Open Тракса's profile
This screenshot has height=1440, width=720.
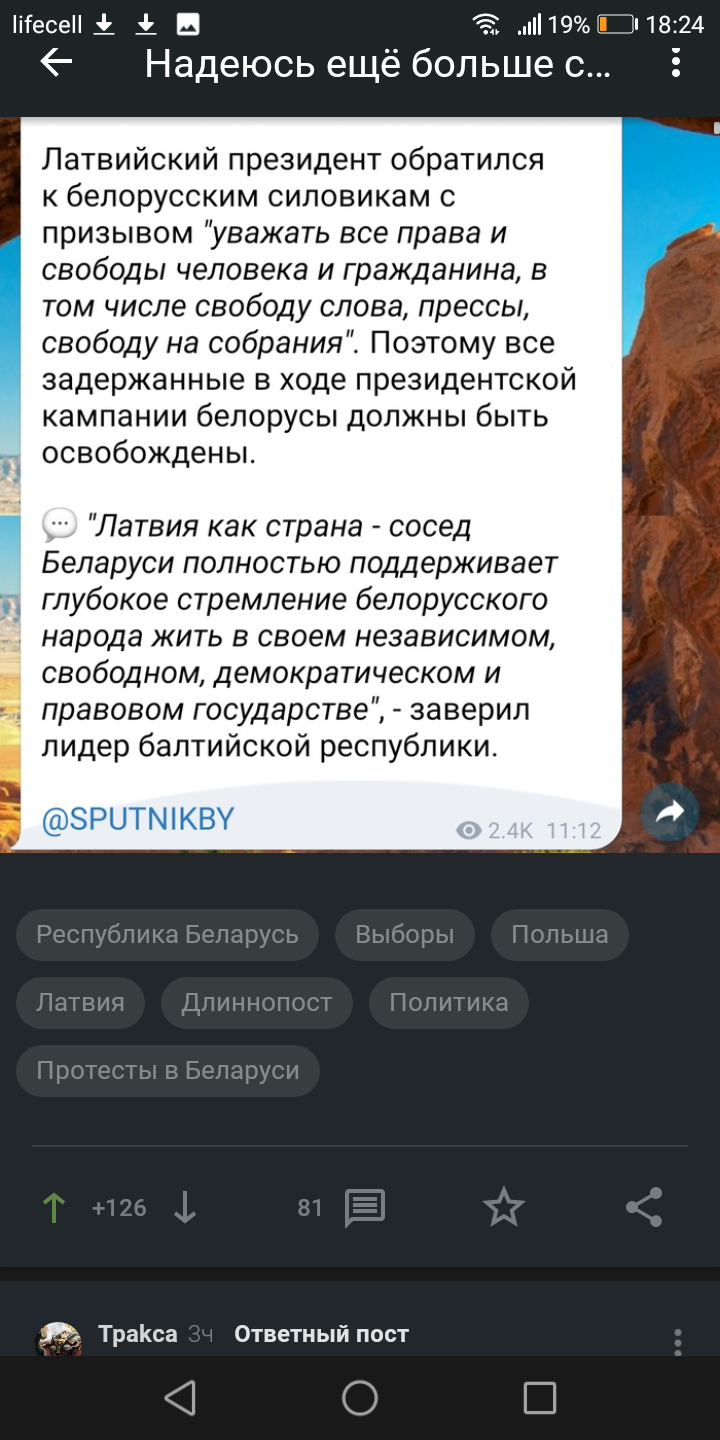tap(137, 1334)
